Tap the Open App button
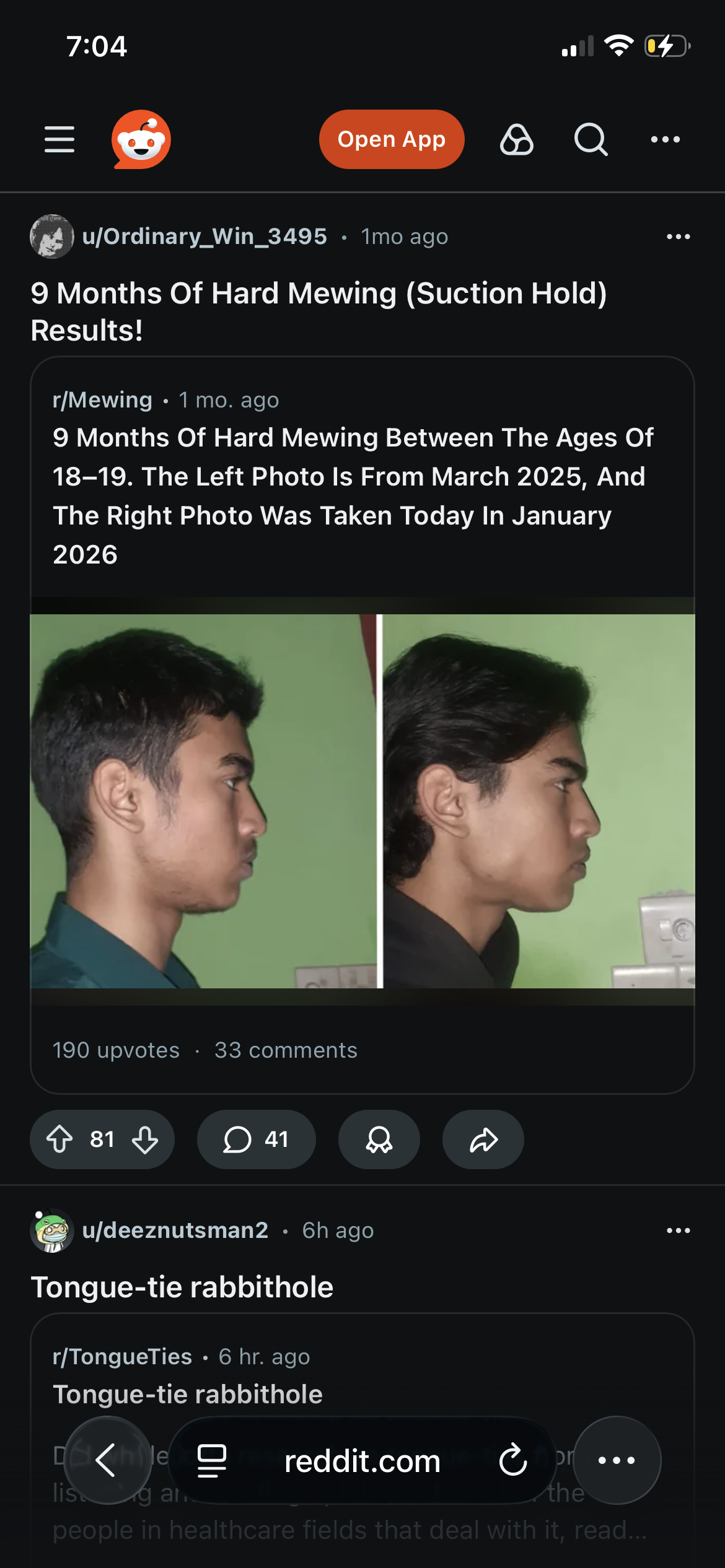Screen dimensions: 725x1568 [391, 139]
